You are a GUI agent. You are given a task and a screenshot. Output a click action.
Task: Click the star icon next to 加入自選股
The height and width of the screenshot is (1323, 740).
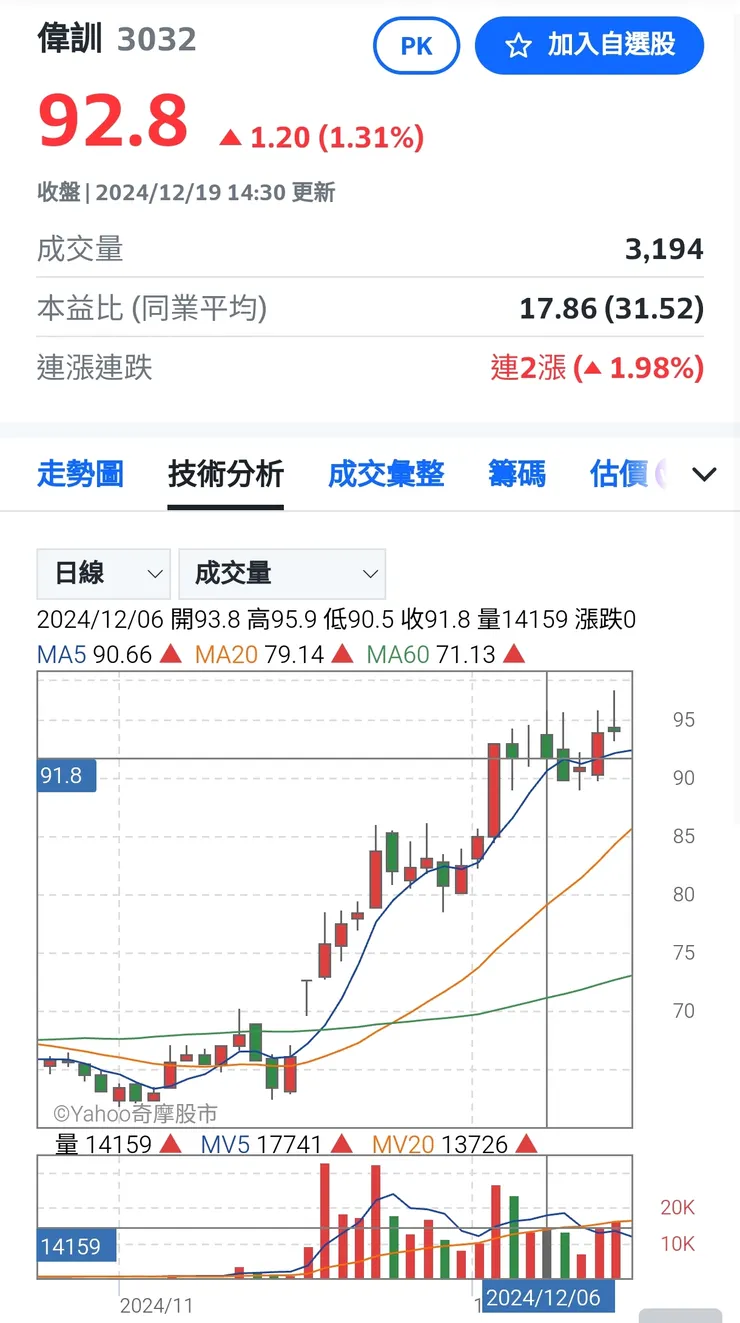(517, 46)
